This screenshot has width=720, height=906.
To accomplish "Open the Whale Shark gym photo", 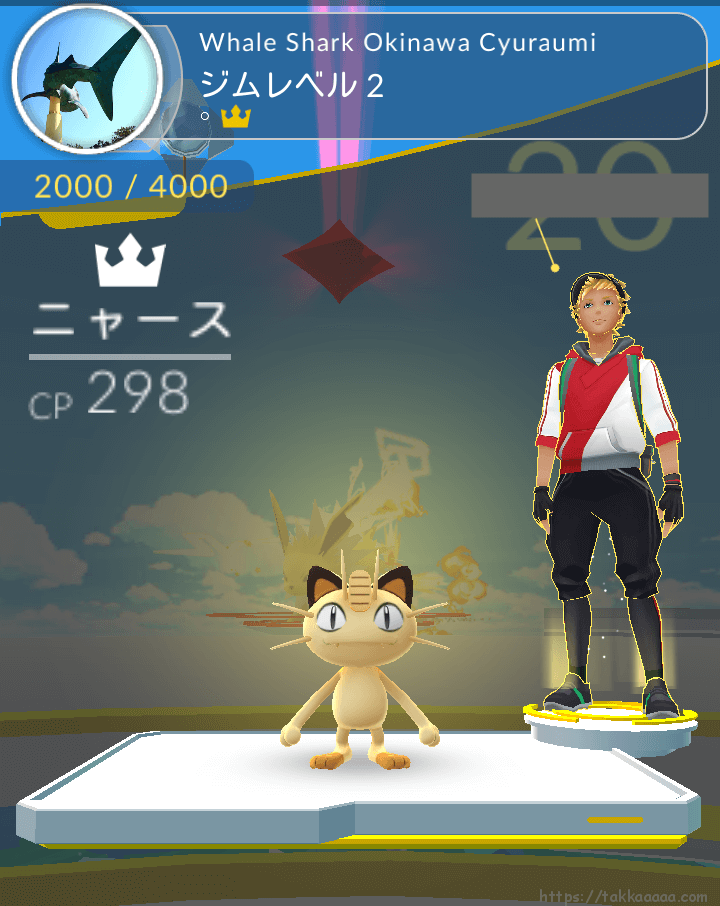I will [88, 78].
